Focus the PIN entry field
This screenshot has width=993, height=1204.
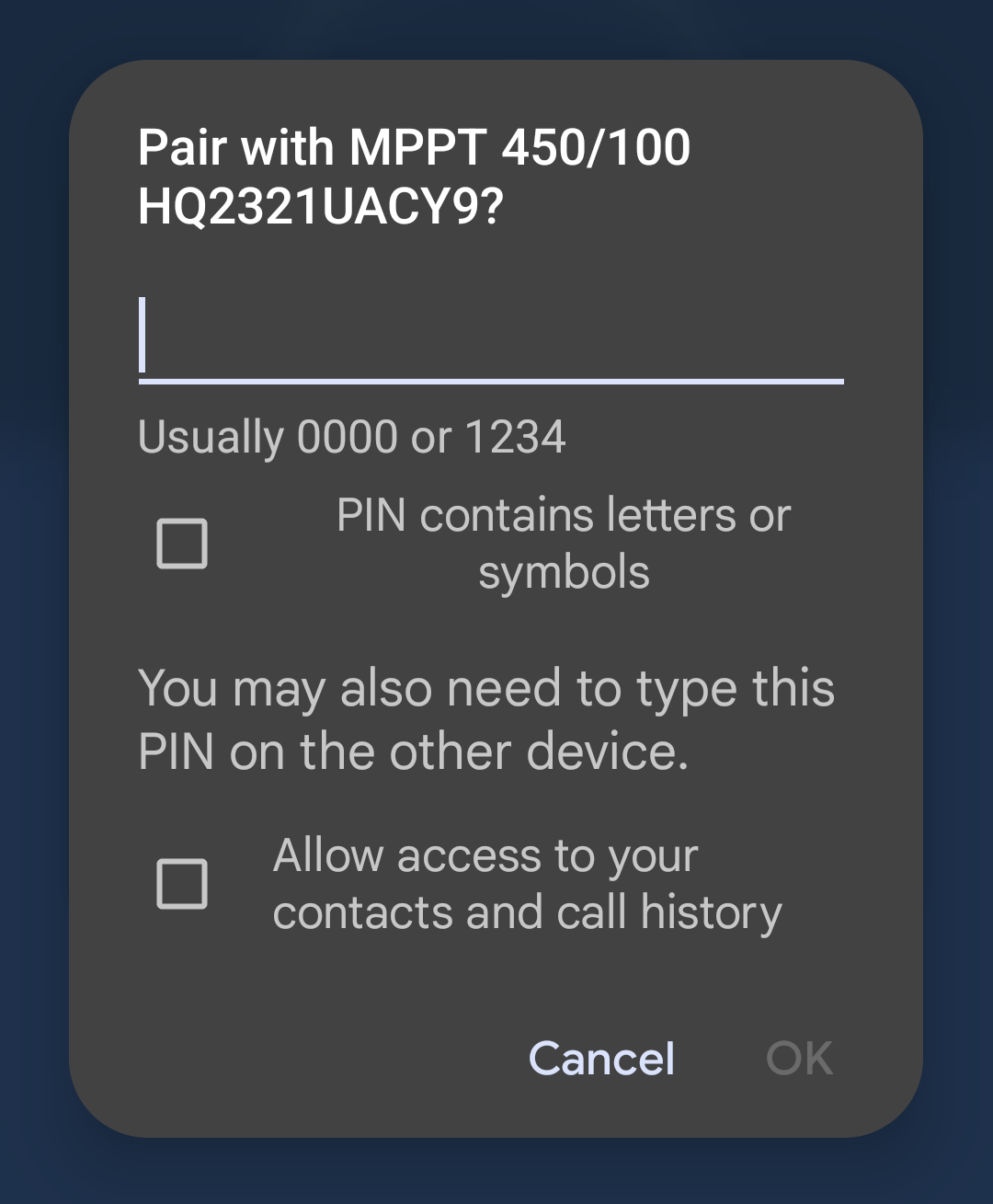click(491, 338)
